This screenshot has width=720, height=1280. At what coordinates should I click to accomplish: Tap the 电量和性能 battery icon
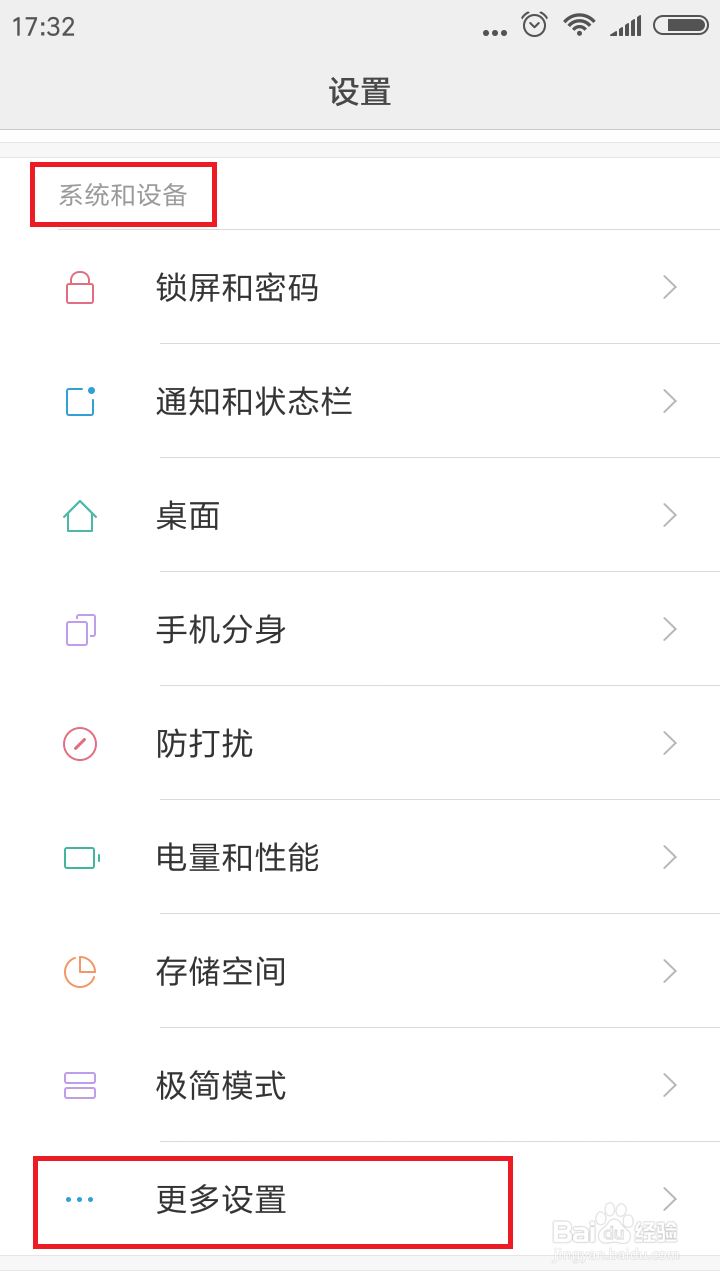point(80,857)
